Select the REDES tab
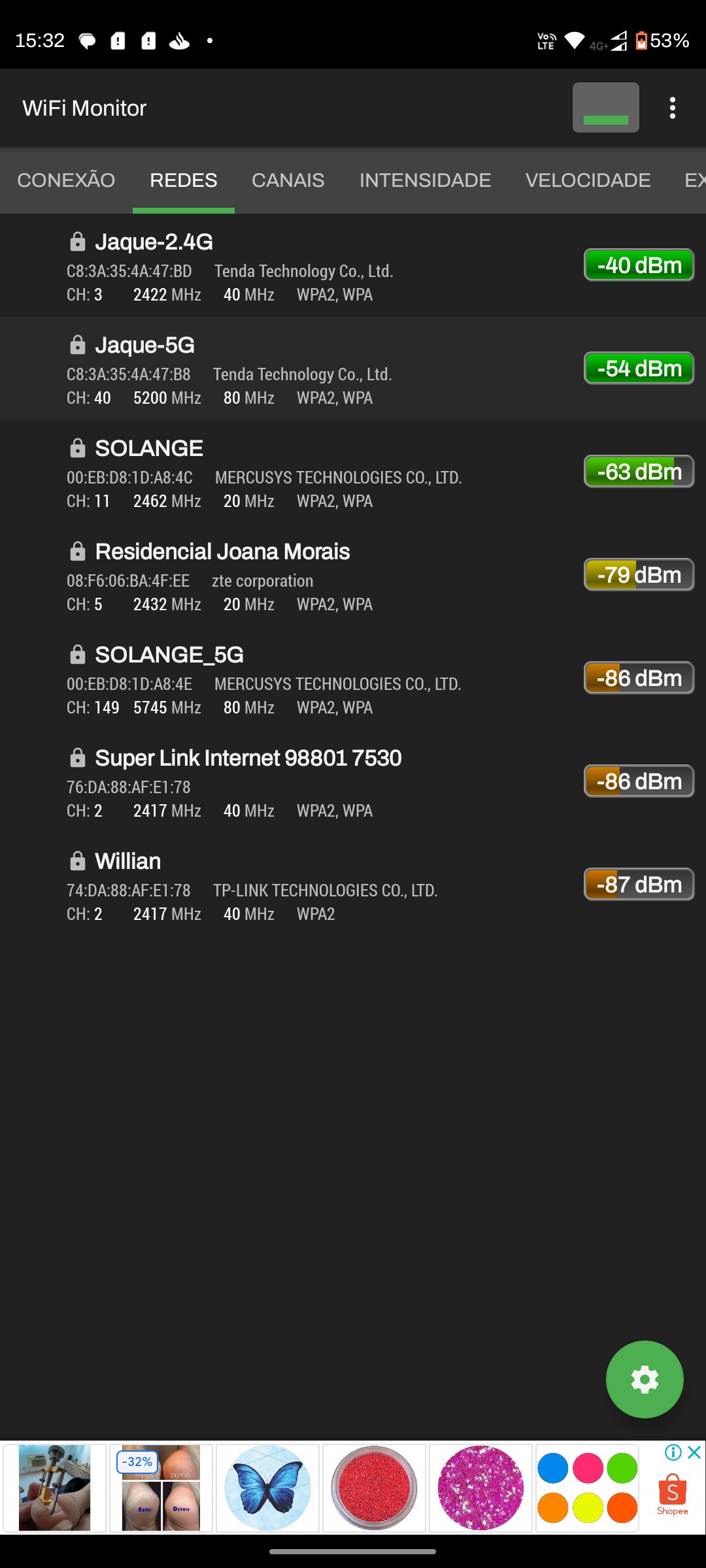Viewport: 706px width, 1568px height. click(x=184, y=180)
